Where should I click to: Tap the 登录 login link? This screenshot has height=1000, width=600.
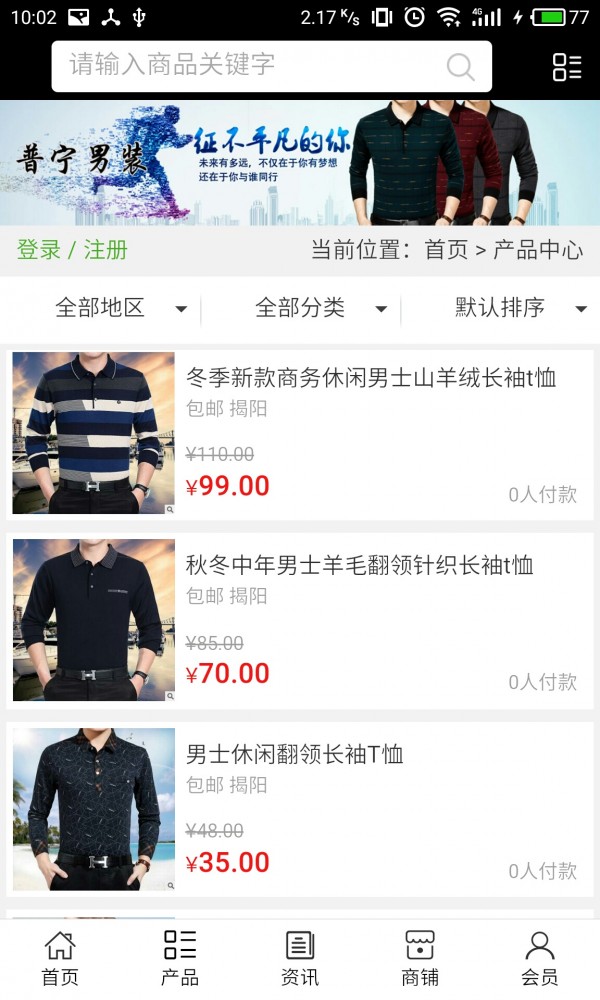point(39,250)
